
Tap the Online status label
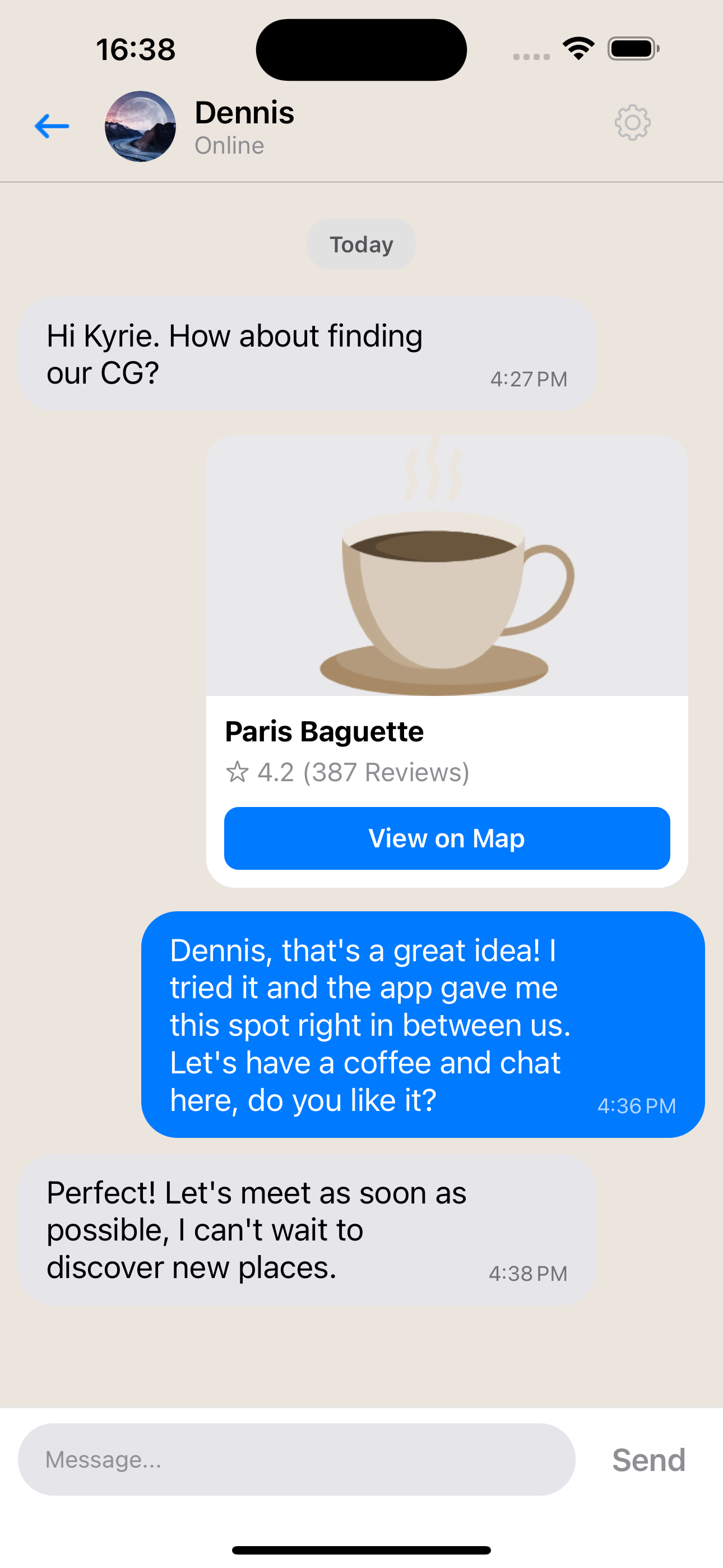pos(229,145)
